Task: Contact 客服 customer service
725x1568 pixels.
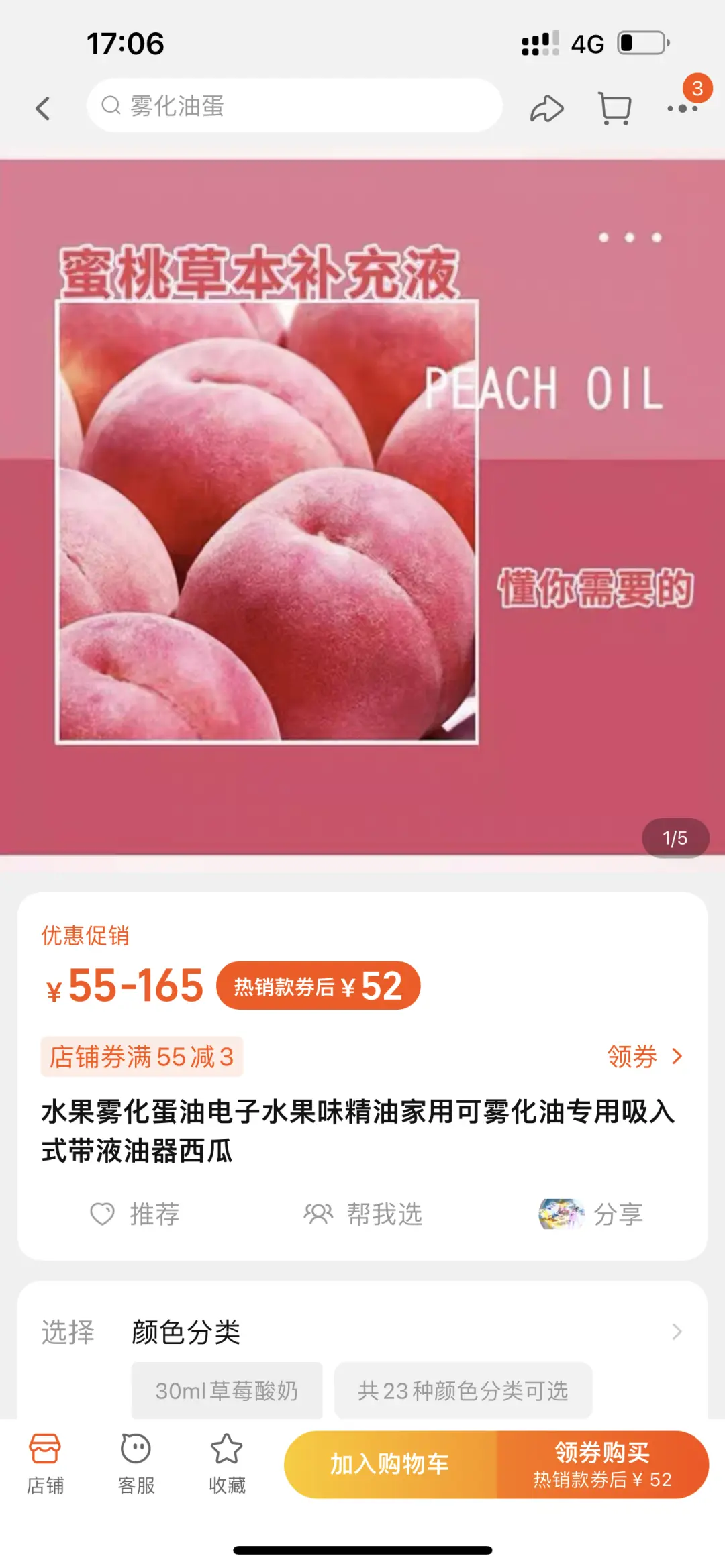Action: 136,1463
